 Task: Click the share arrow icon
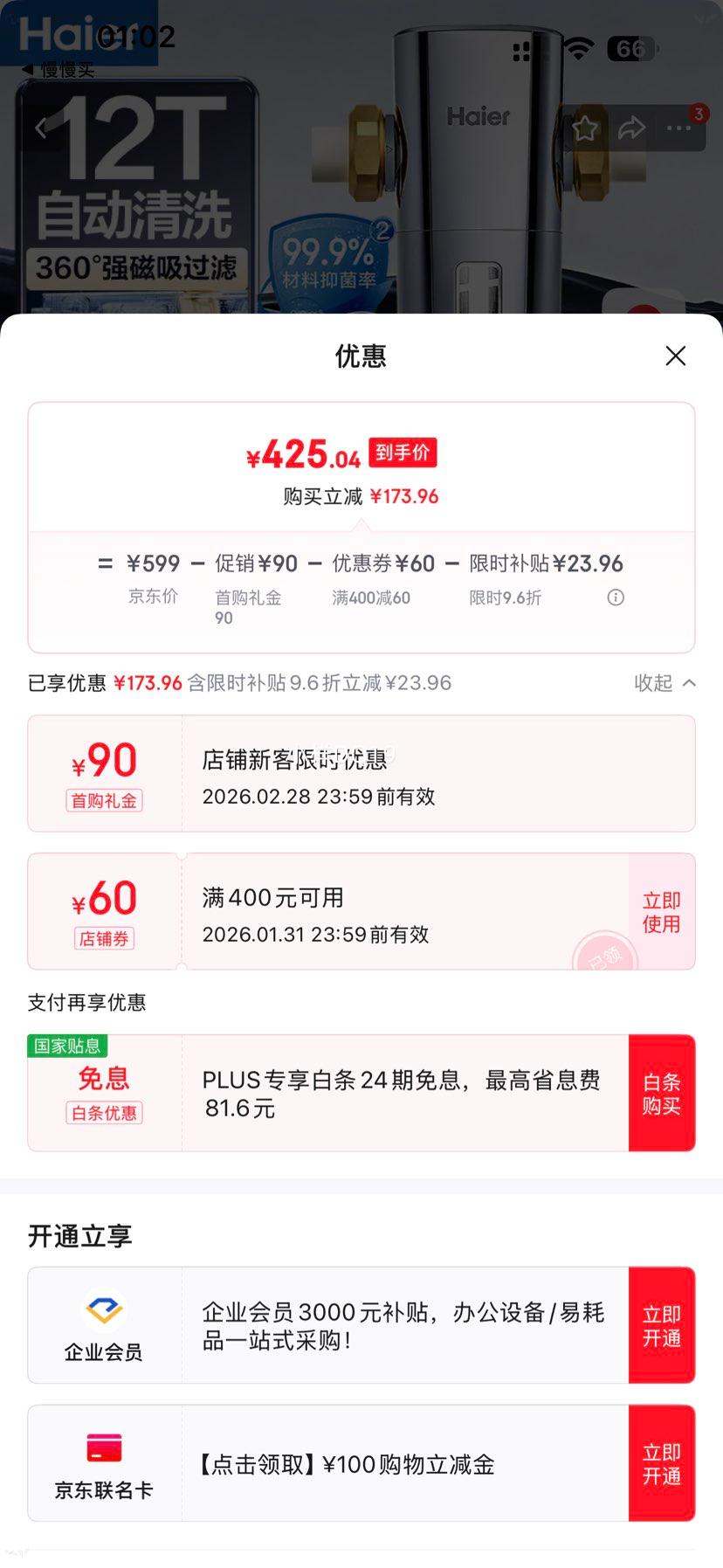[x=630, y=128]
